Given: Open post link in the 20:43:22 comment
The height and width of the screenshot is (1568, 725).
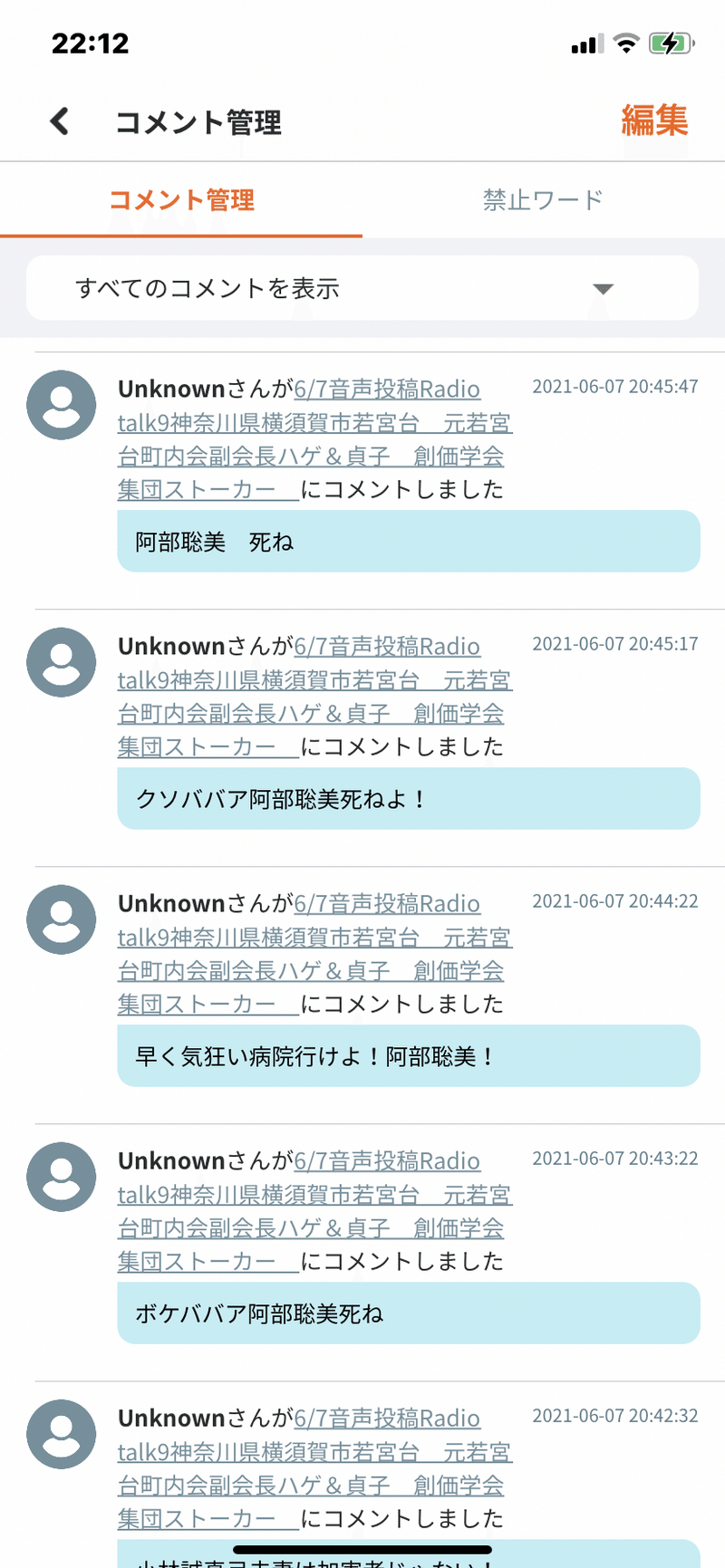Looking at the screenshot, I should (x=314, y=1211).
